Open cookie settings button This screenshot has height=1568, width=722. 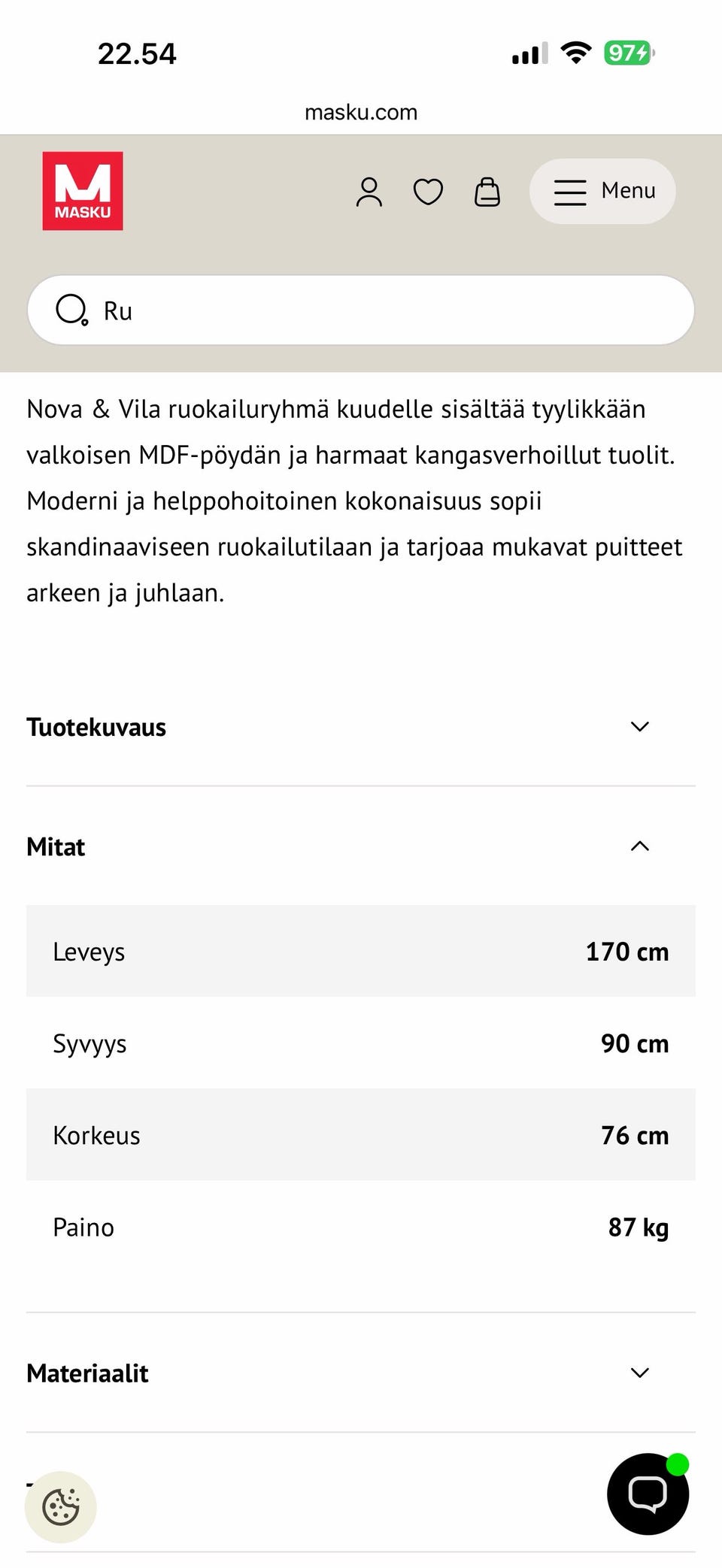point(61,1506)
